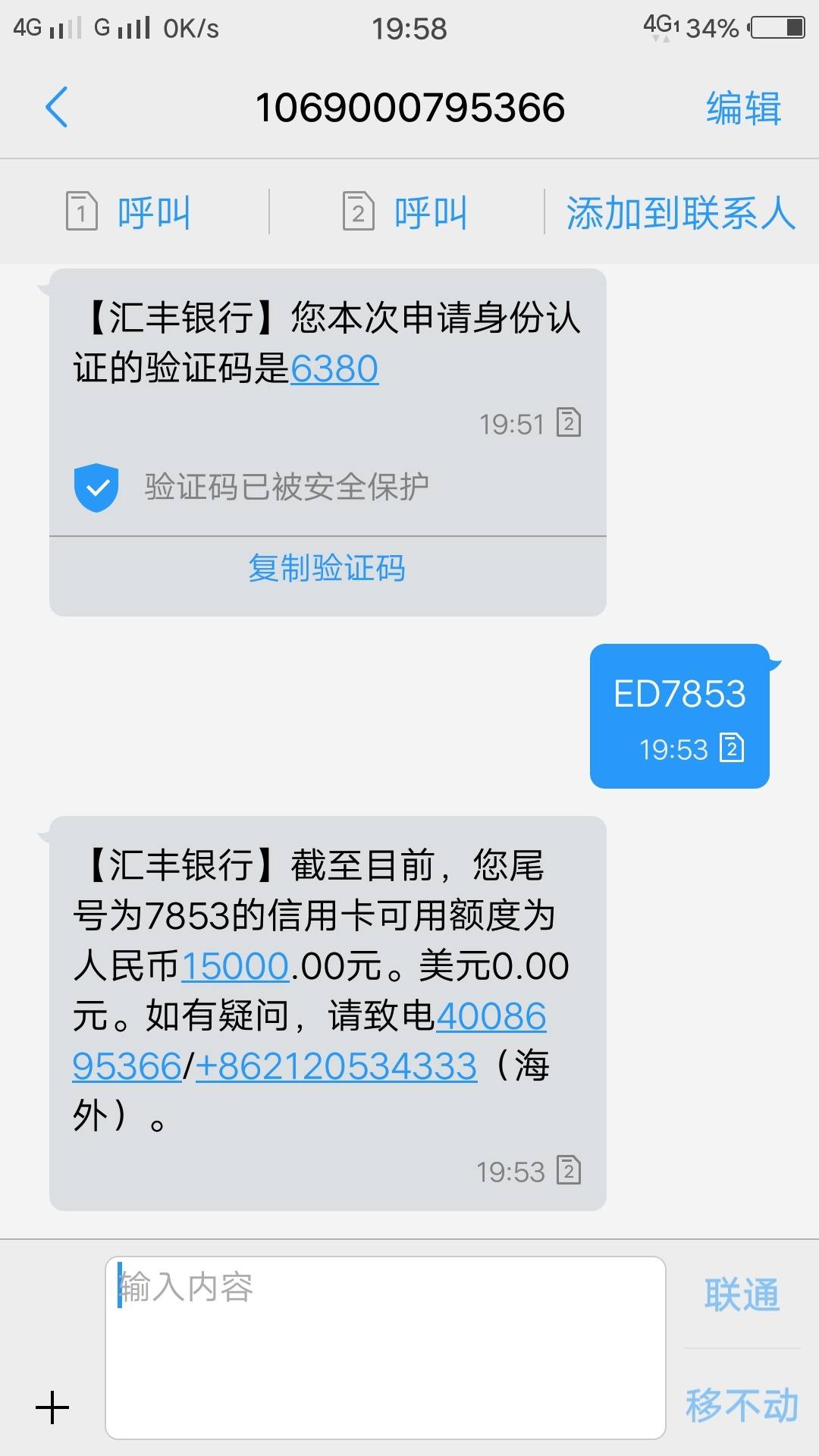Call the number using SIM 2
The image size is (819, 1456).
coord(404,212)
